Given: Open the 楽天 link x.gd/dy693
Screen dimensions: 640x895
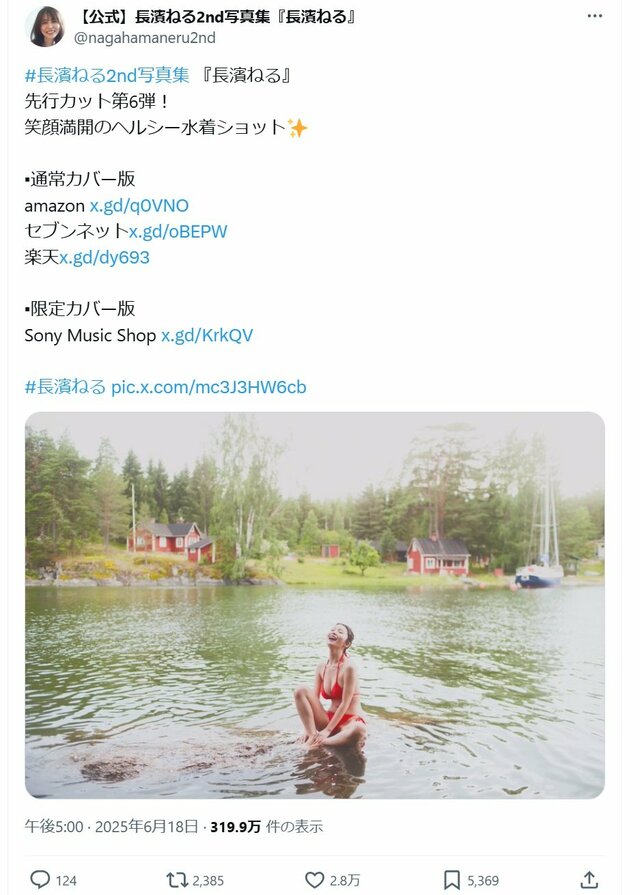Looking at the screenshot, I should click(104, 258).
